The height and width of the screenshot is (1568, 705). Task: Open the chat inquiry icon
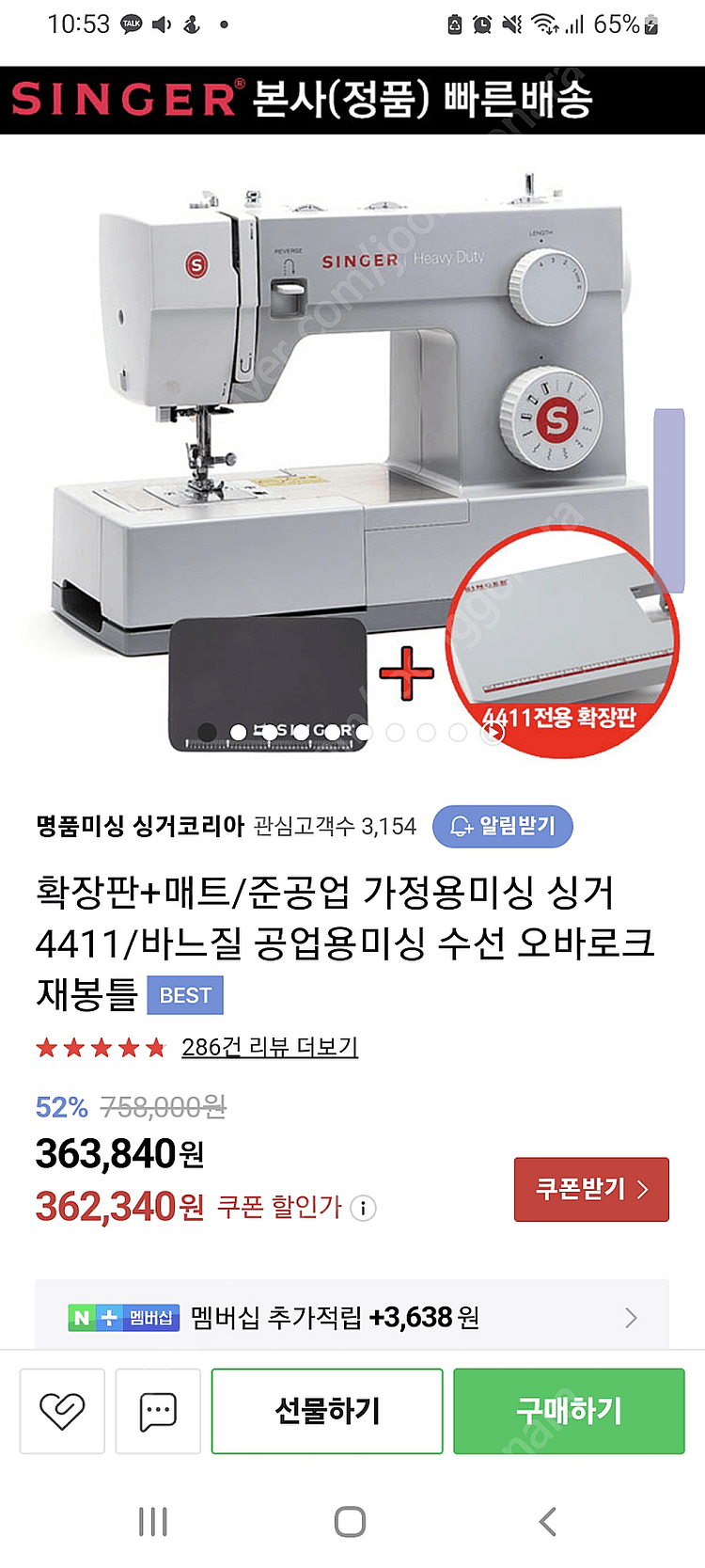pyautogui.click(x=158, y=1411)
